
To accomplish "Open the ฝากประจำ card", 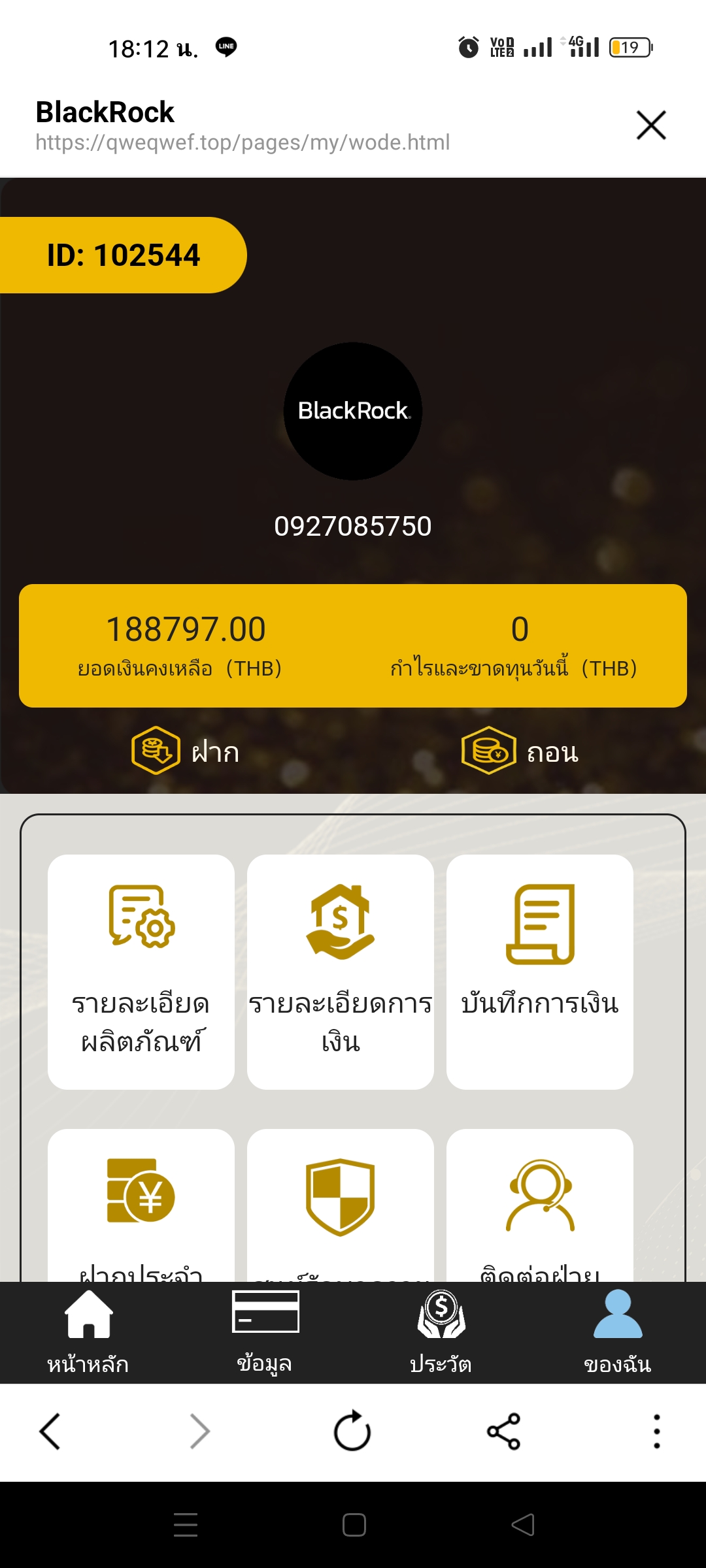I will (x=141, y=1205).
